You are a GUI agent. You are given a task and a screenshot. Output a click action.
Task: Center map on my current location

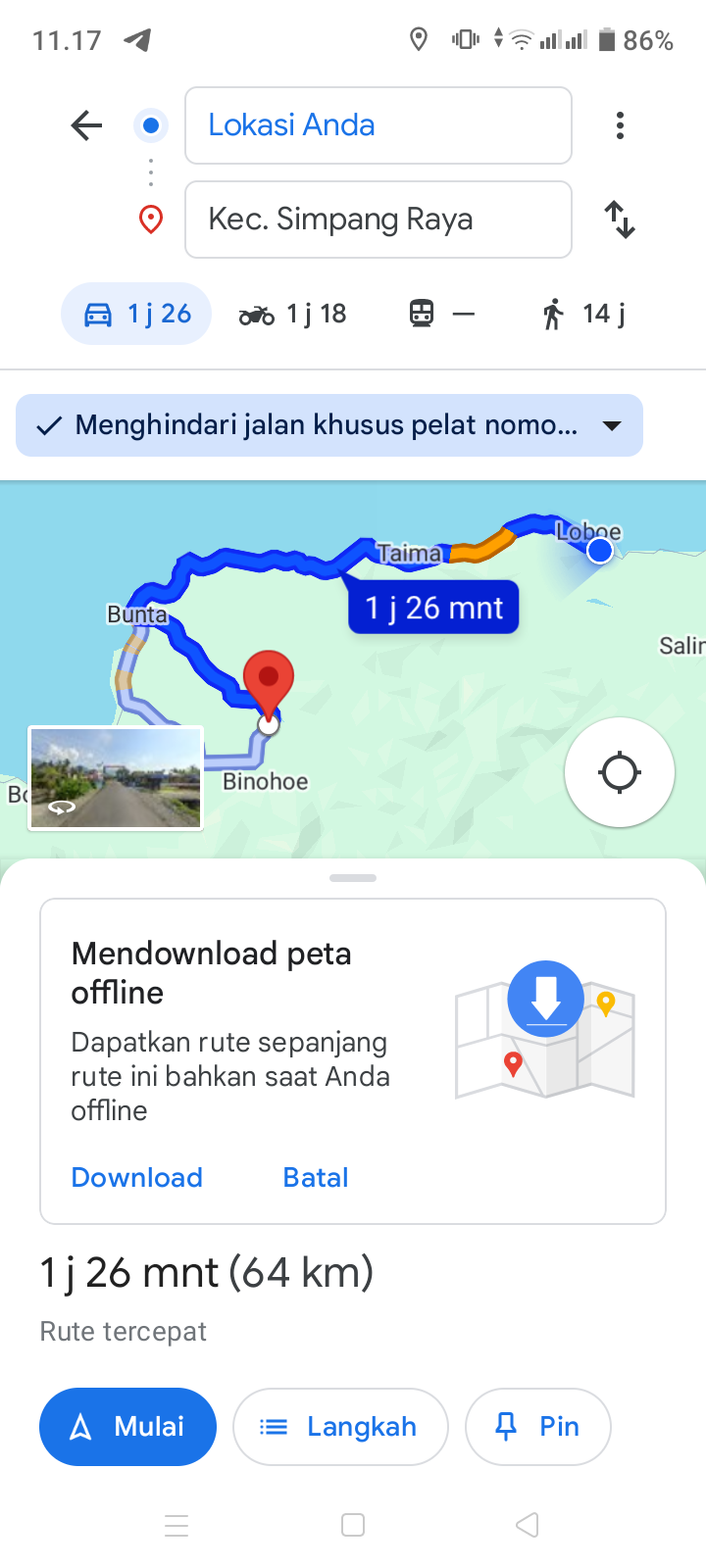(620, 772)
